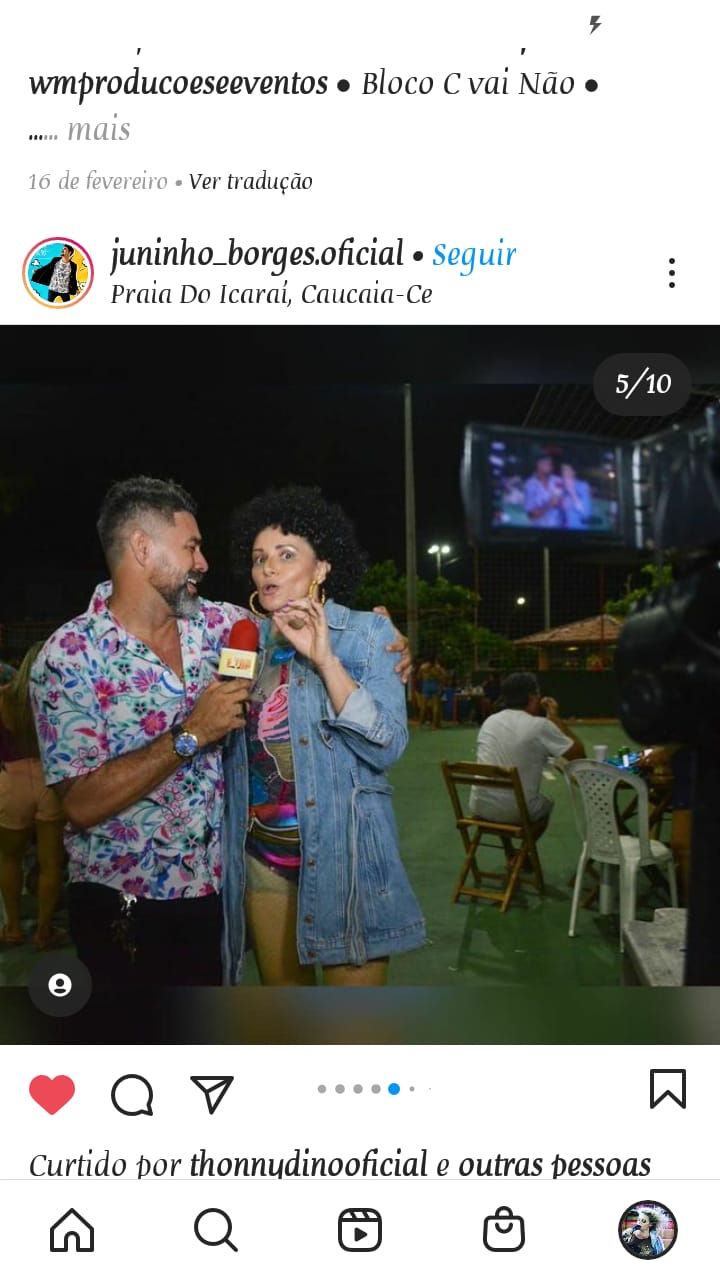Tap "Ver tradução" to translate caption

point(250,182)
